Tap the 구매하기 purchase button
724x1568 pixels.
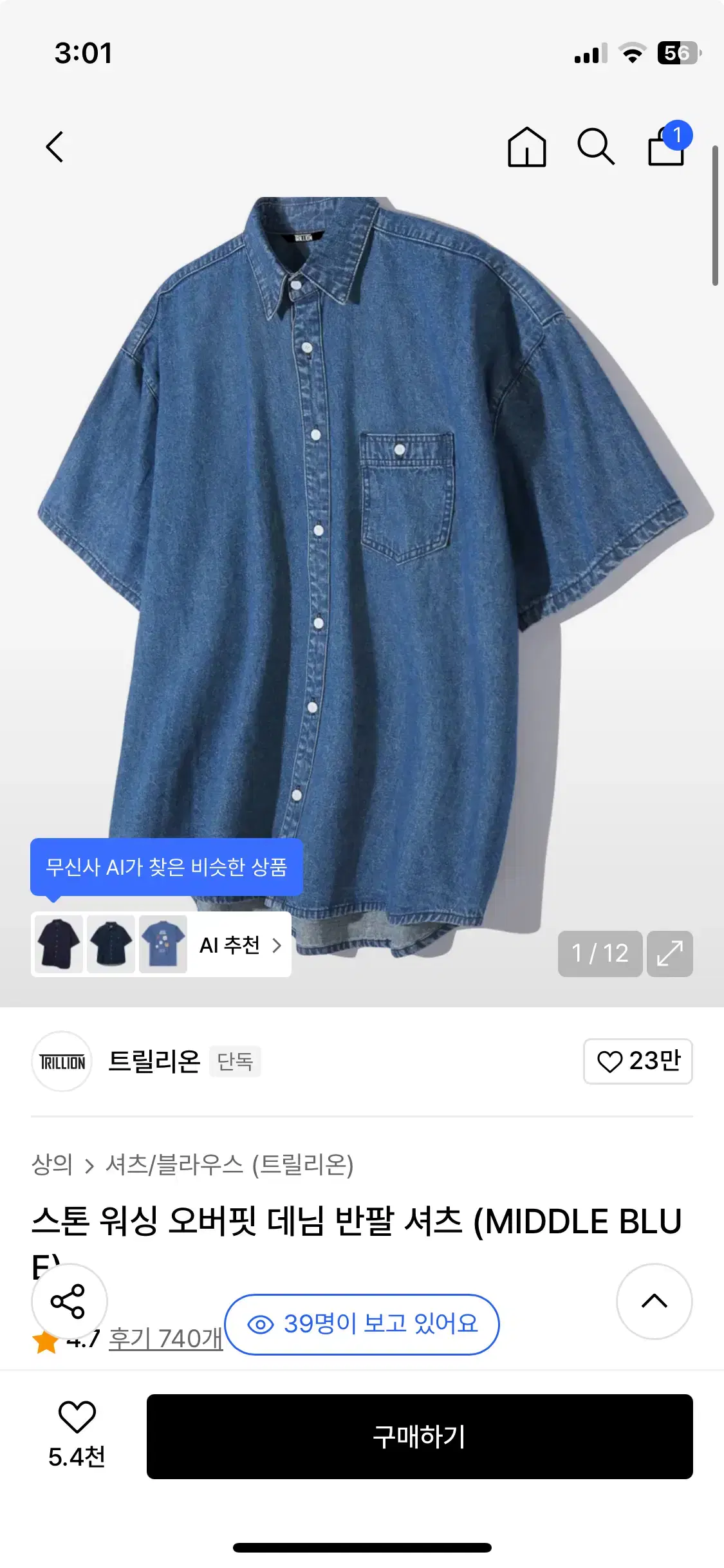tap(420, 1436)
